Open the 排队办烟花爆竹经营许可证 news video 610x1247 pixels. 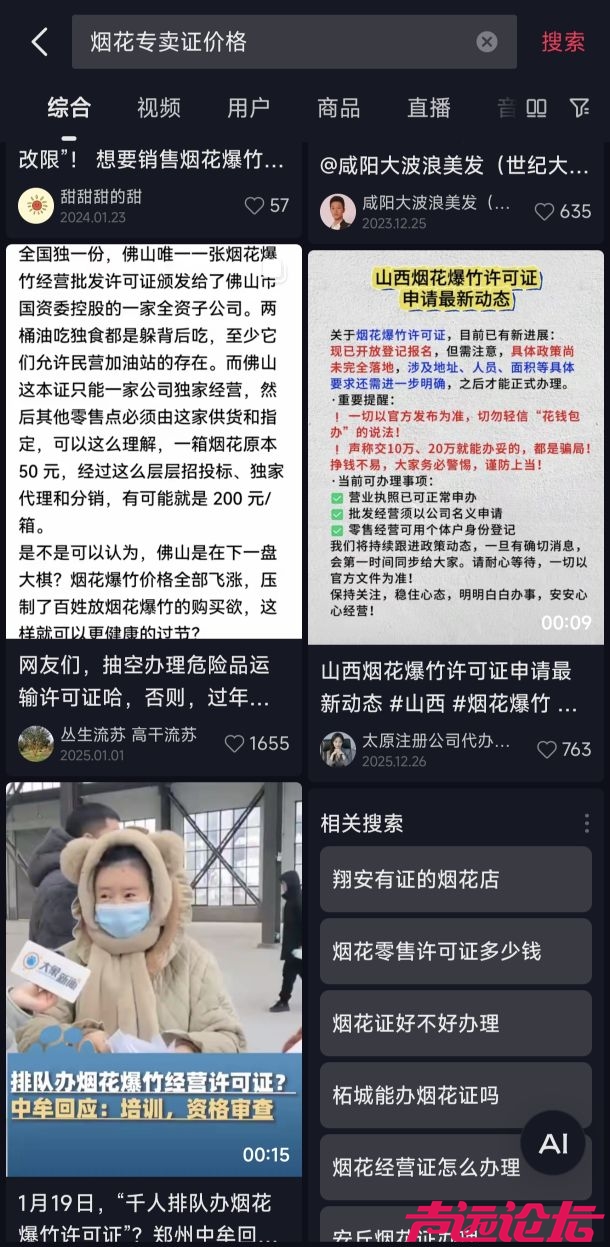(154, 978)
